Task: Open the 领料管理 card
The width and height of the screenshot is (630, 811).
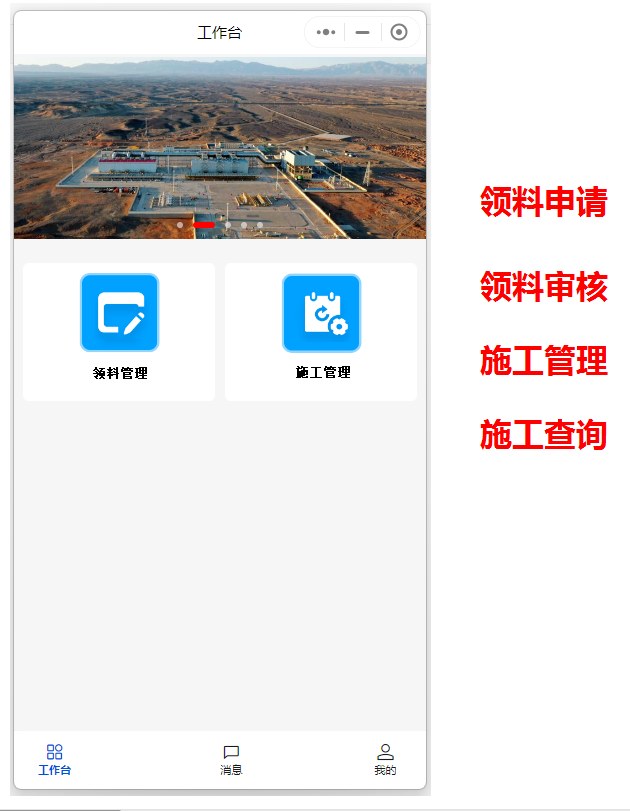Action: [119, 331]
